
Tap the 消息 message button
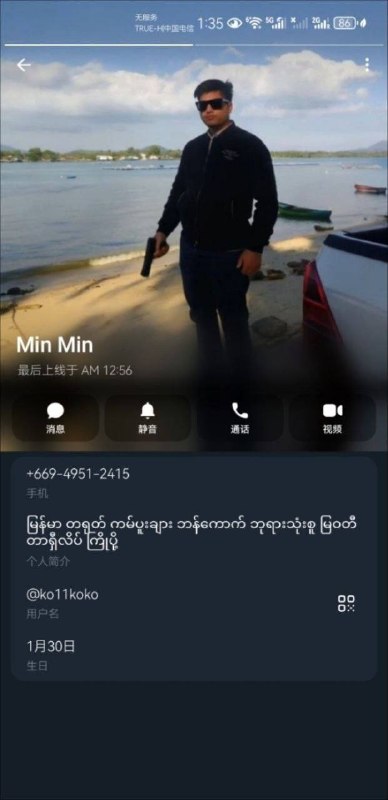[55, 418]
